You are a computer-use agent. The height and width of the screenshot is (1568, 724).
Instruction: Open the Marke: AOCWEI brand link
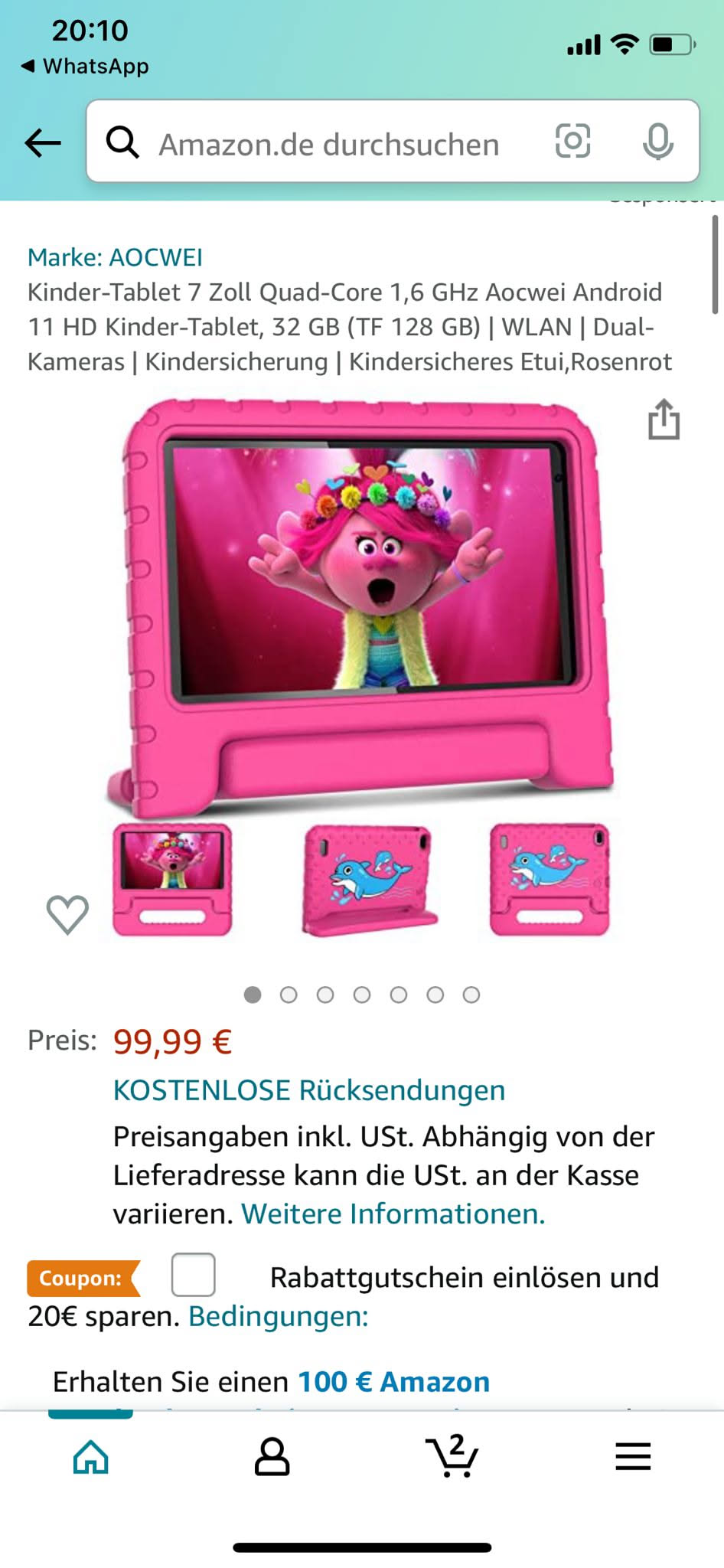coord(115,257)
